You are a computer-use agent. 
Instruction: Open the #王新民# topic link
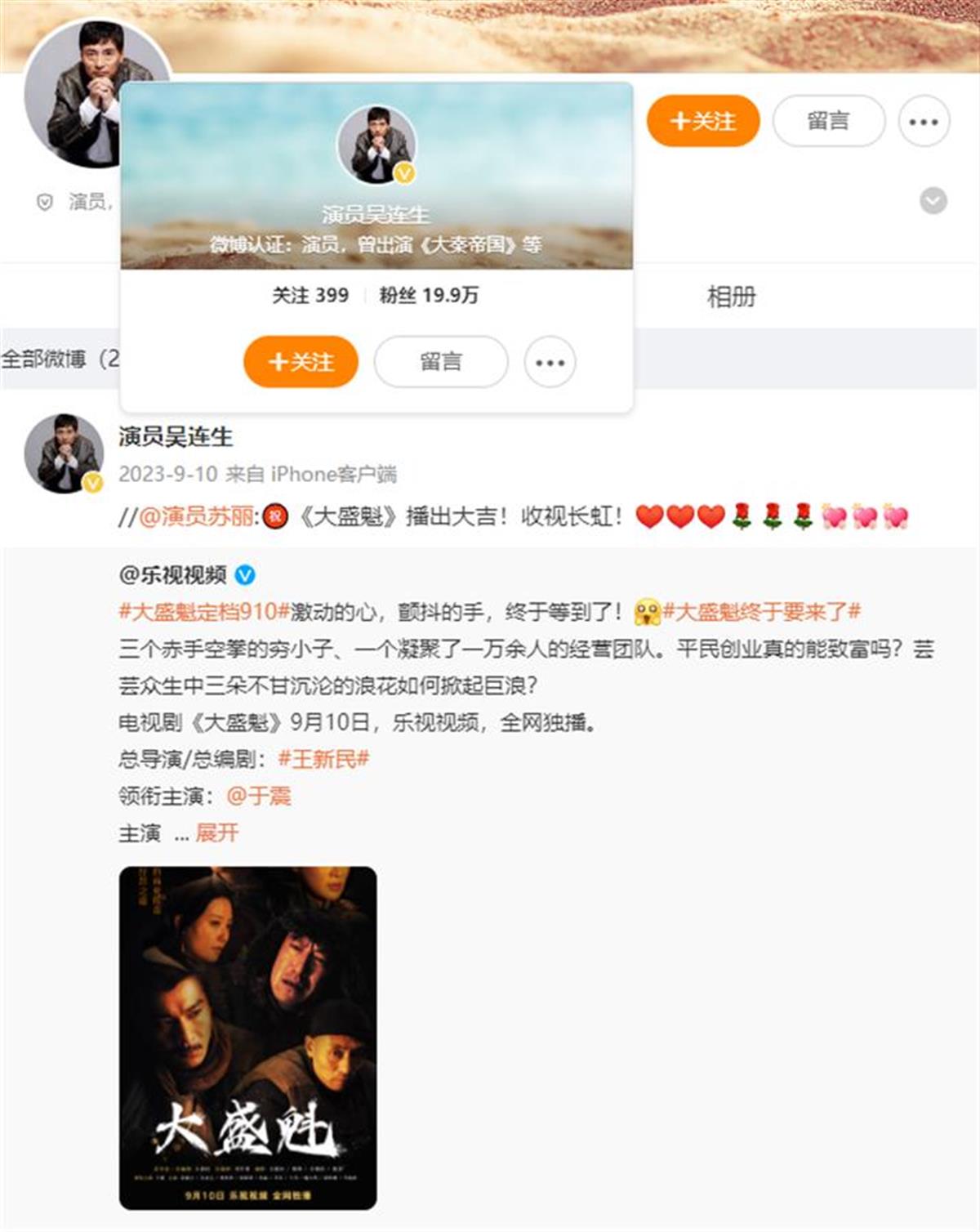[x=323, y=759]
